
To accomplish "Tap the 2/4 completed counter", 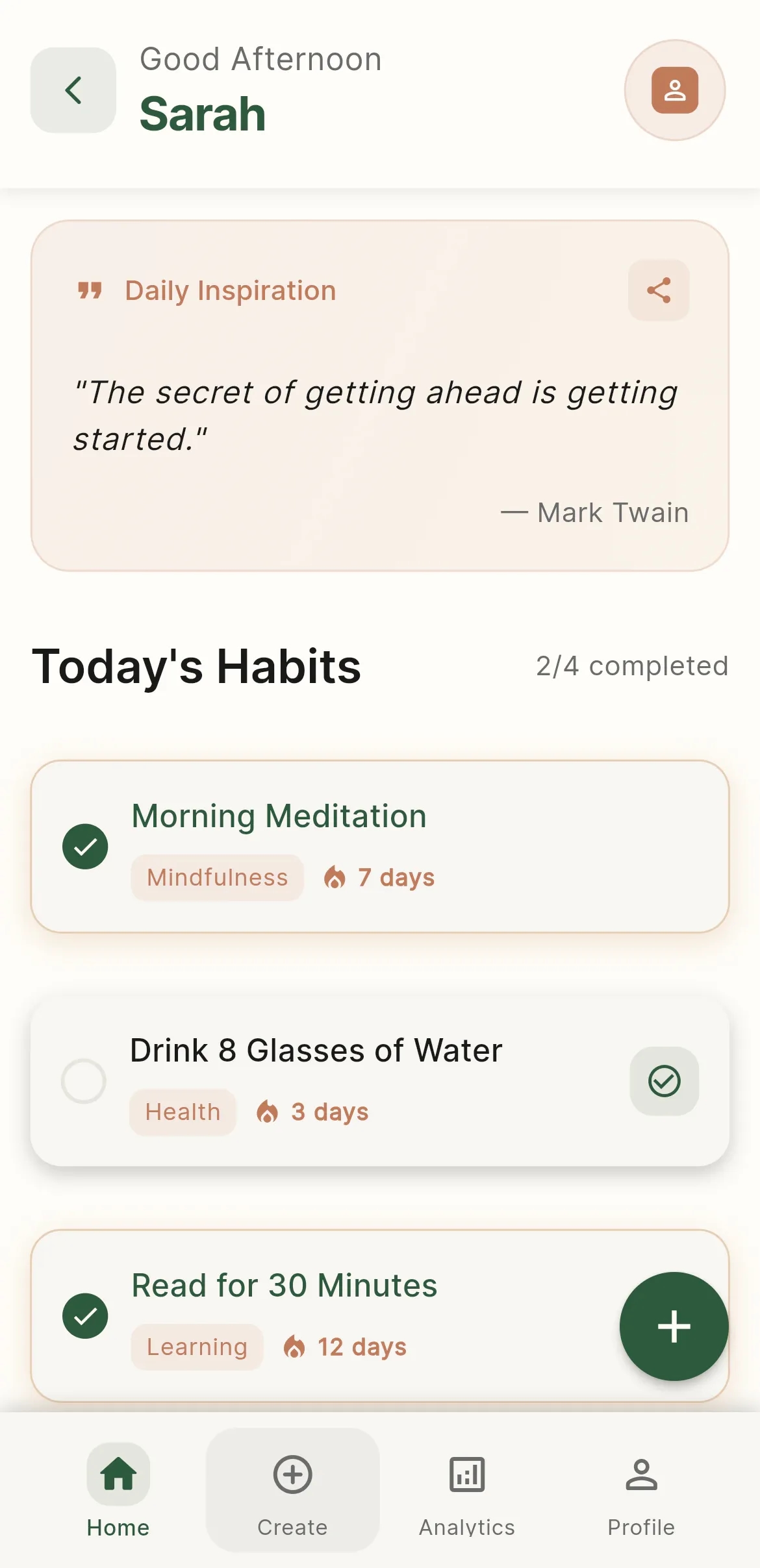I will tap(631, 666).
